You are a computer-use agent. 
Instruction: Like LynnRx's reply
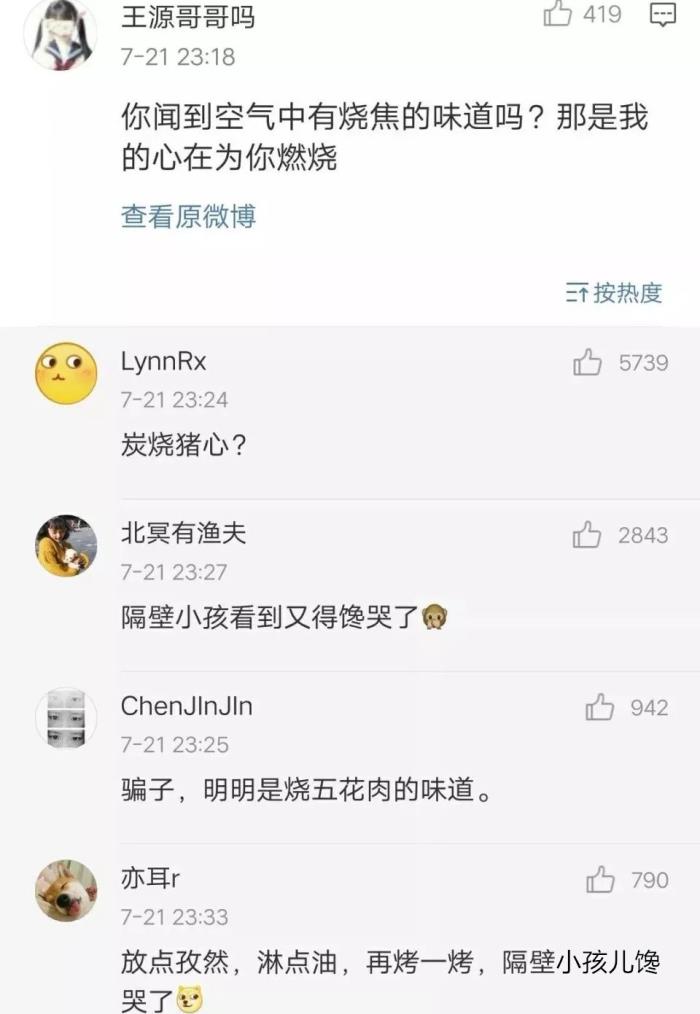587,362
